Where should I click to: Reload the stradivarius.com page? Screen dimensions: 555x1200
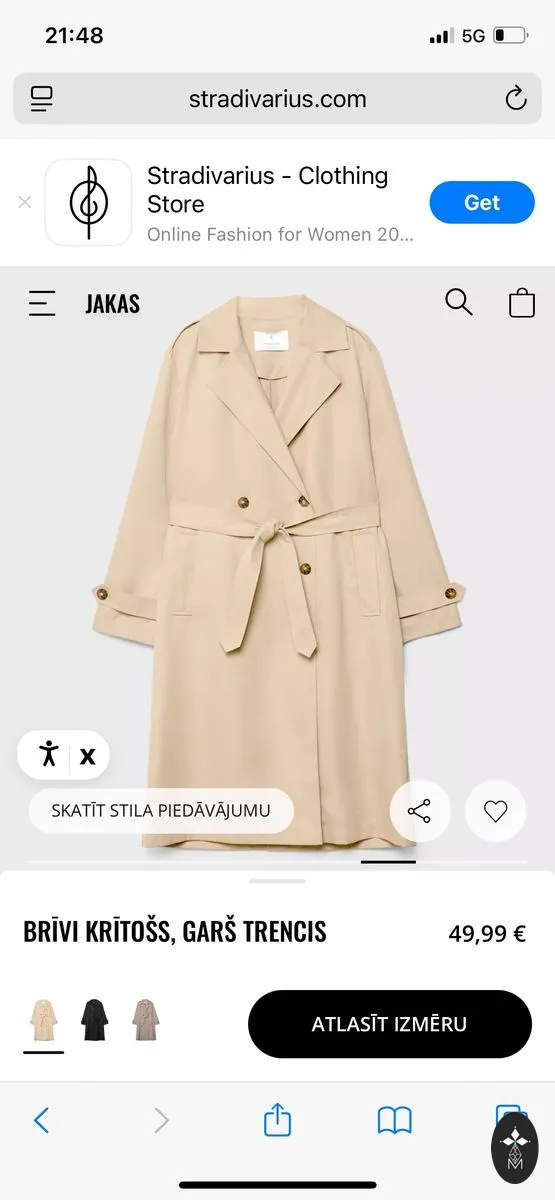[x=515, y=98]
